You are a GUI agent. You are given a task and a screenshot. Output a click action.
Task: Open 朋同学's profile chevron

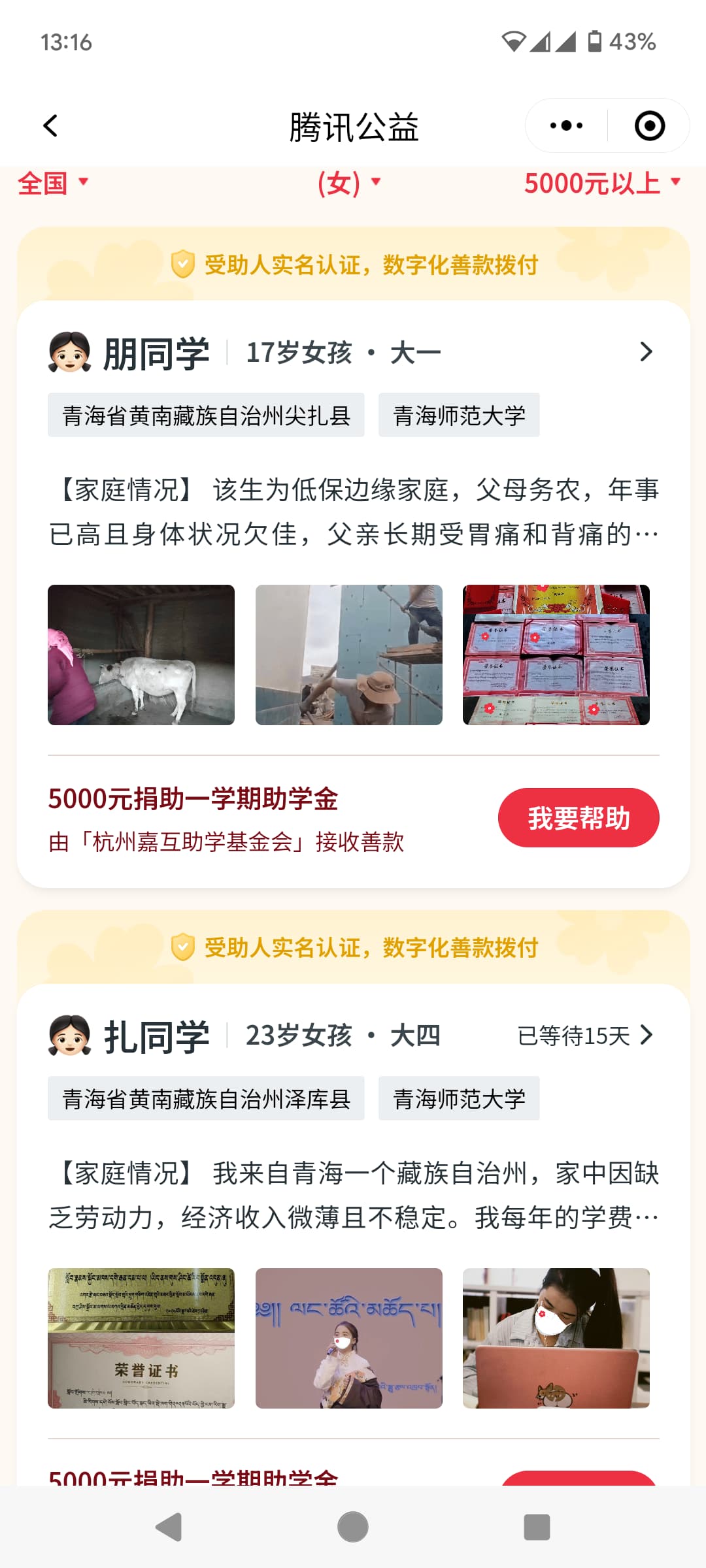(646, 351)
